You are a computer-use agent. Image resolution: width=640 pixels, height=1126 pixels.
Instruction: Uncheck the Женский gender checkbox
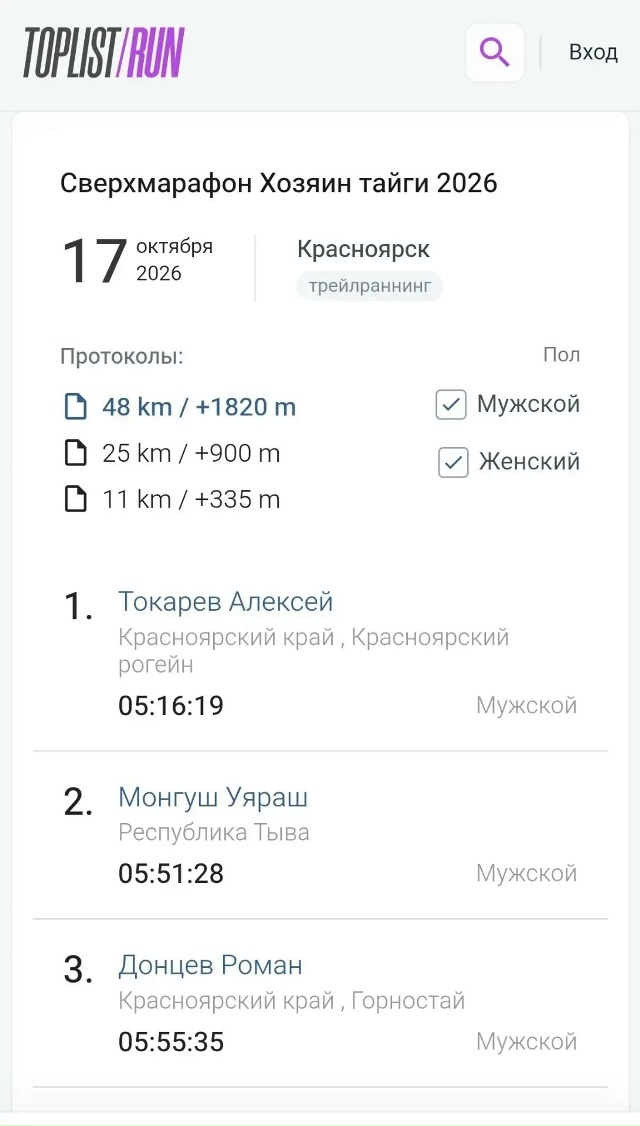[453, 462]
